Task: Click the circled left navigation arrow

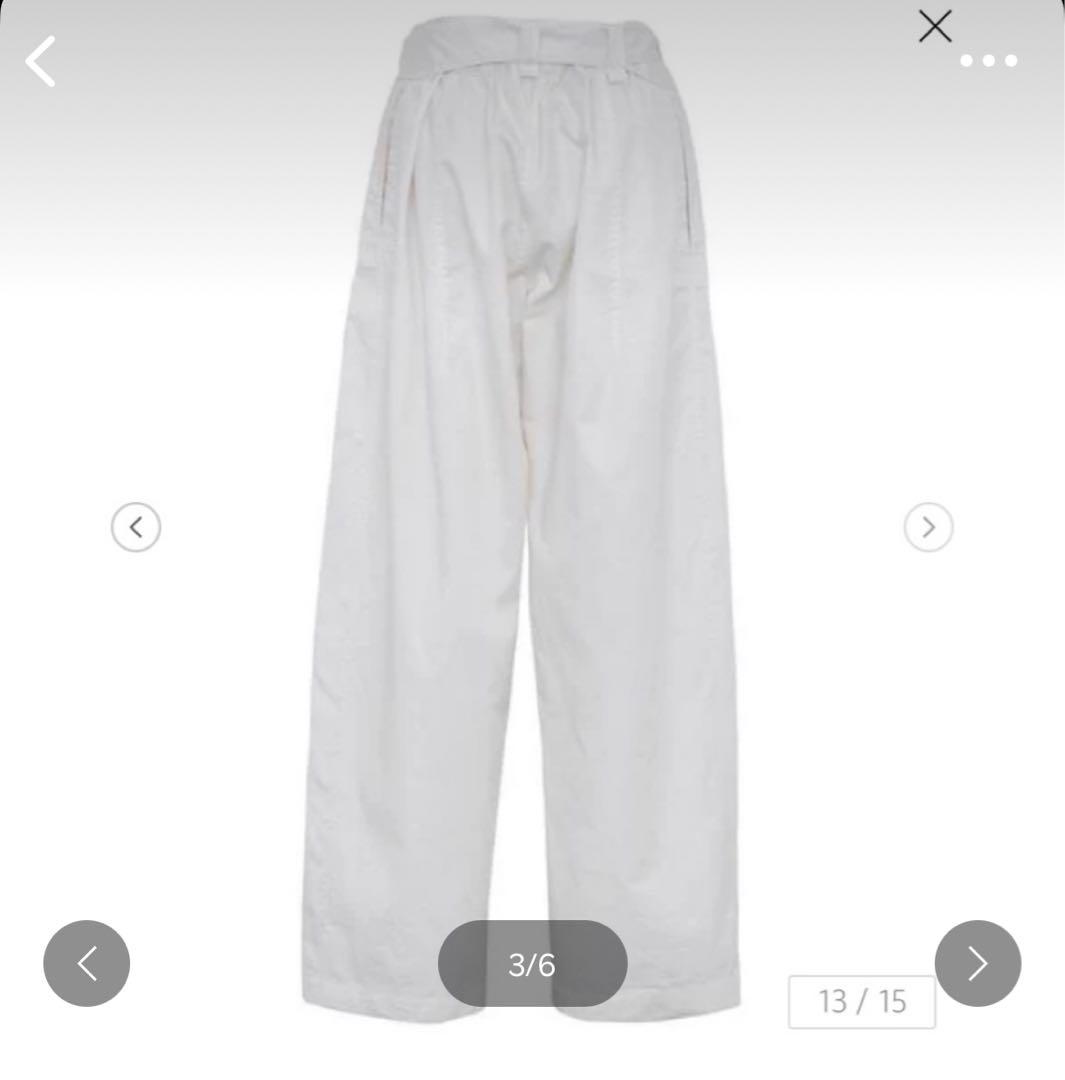Action: point(135,527)
